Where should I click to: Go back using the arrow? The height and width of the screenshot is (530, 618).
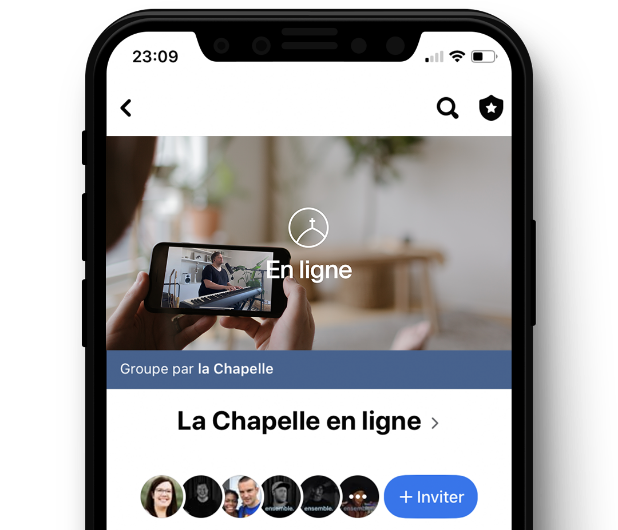(x=126, y=108)
